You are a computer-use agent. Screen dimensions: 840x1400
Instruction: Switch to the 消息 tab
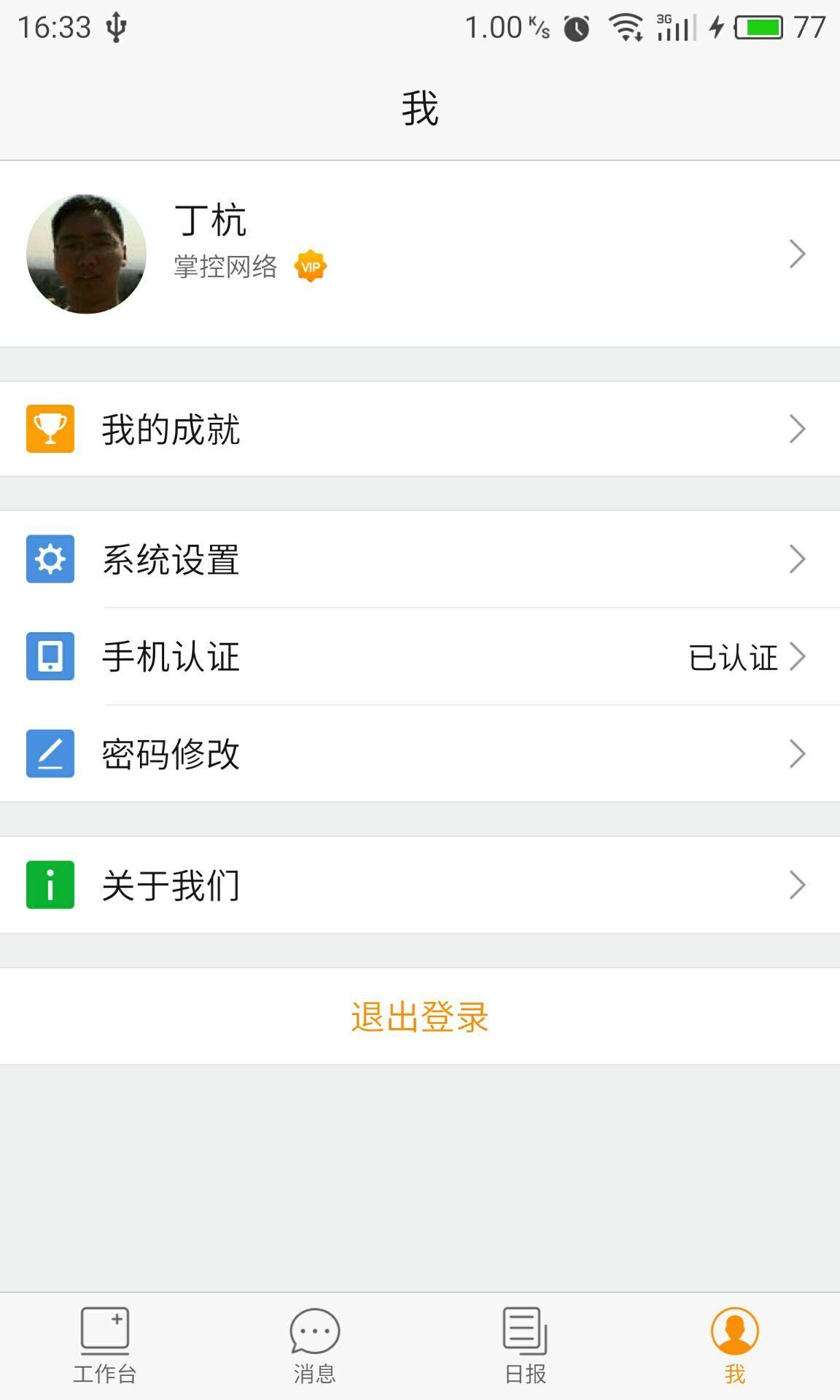[315, 1345]
